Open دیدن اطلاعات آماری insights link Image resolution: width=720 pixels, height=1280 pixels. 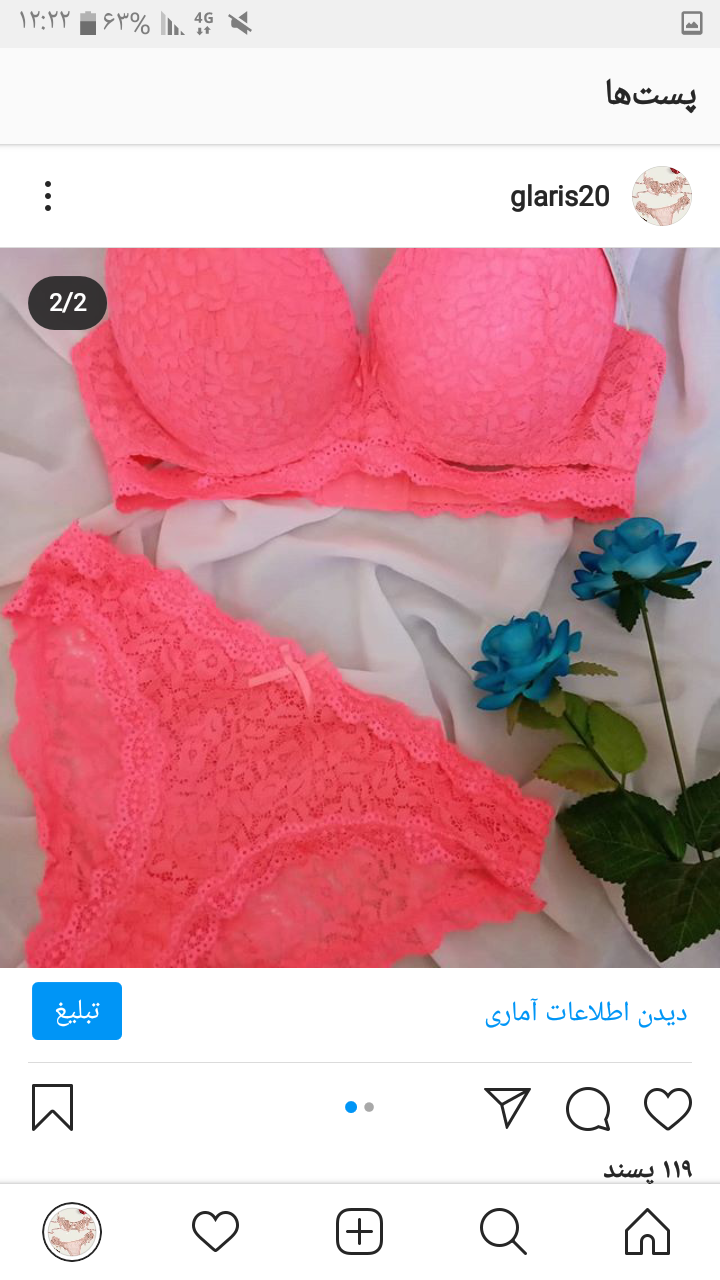586,1012
